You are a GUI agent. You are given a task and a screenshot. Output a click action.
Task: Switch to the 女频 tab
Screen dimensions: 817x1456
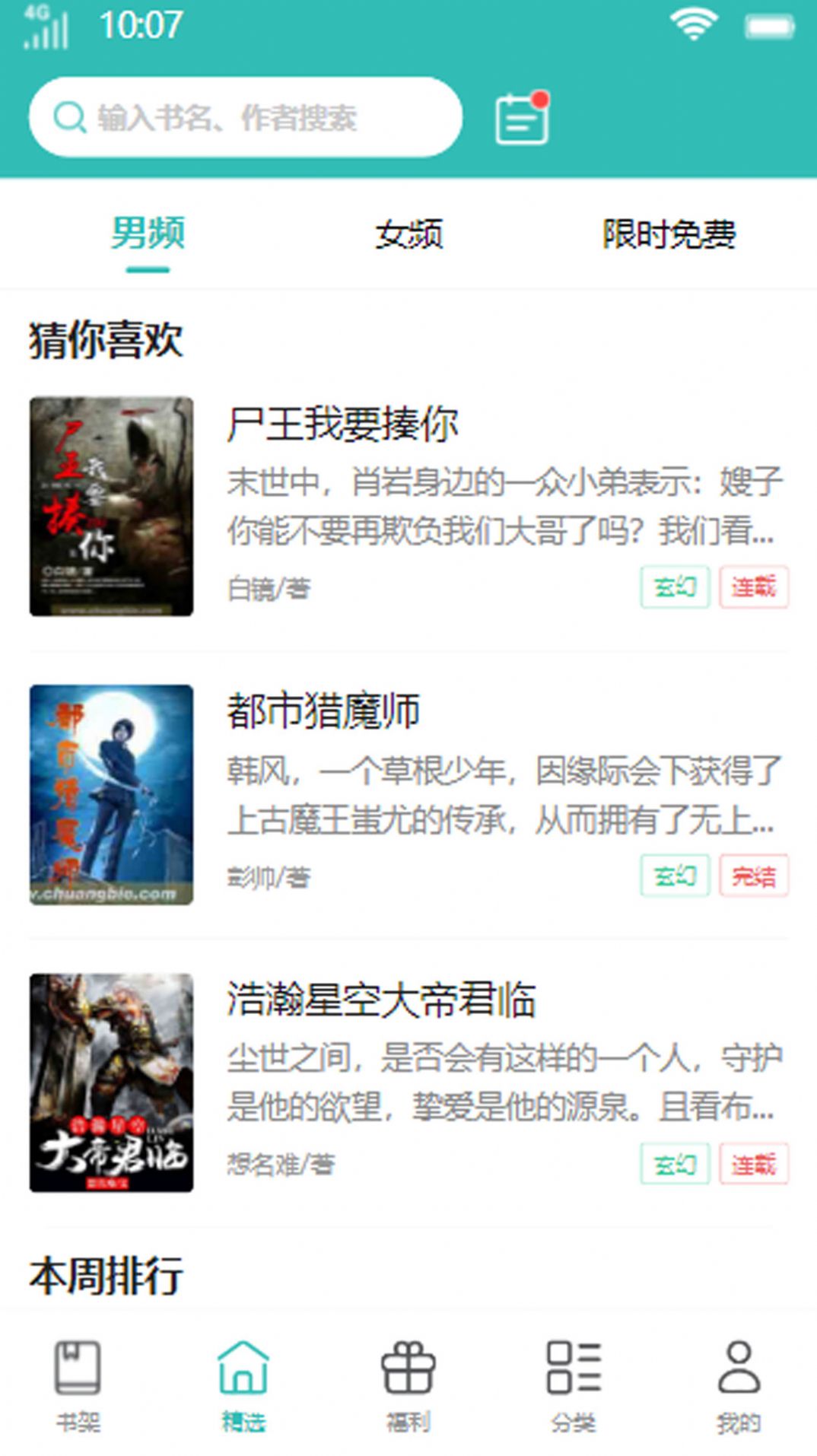(408, 234)
